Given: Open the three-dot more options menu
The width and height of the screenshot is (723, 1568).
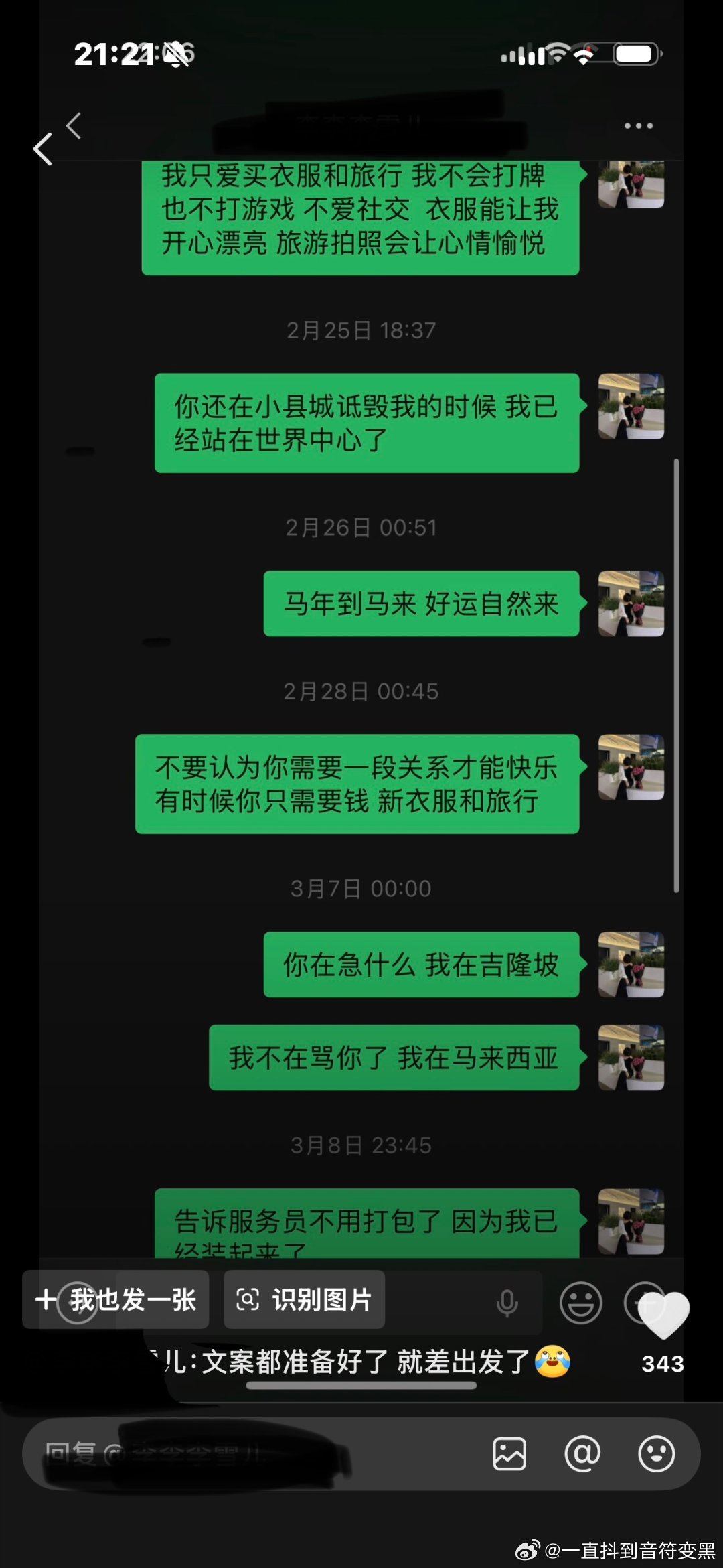Looking at the screenshot, I should pyautogui.click(x=639, y=125).
